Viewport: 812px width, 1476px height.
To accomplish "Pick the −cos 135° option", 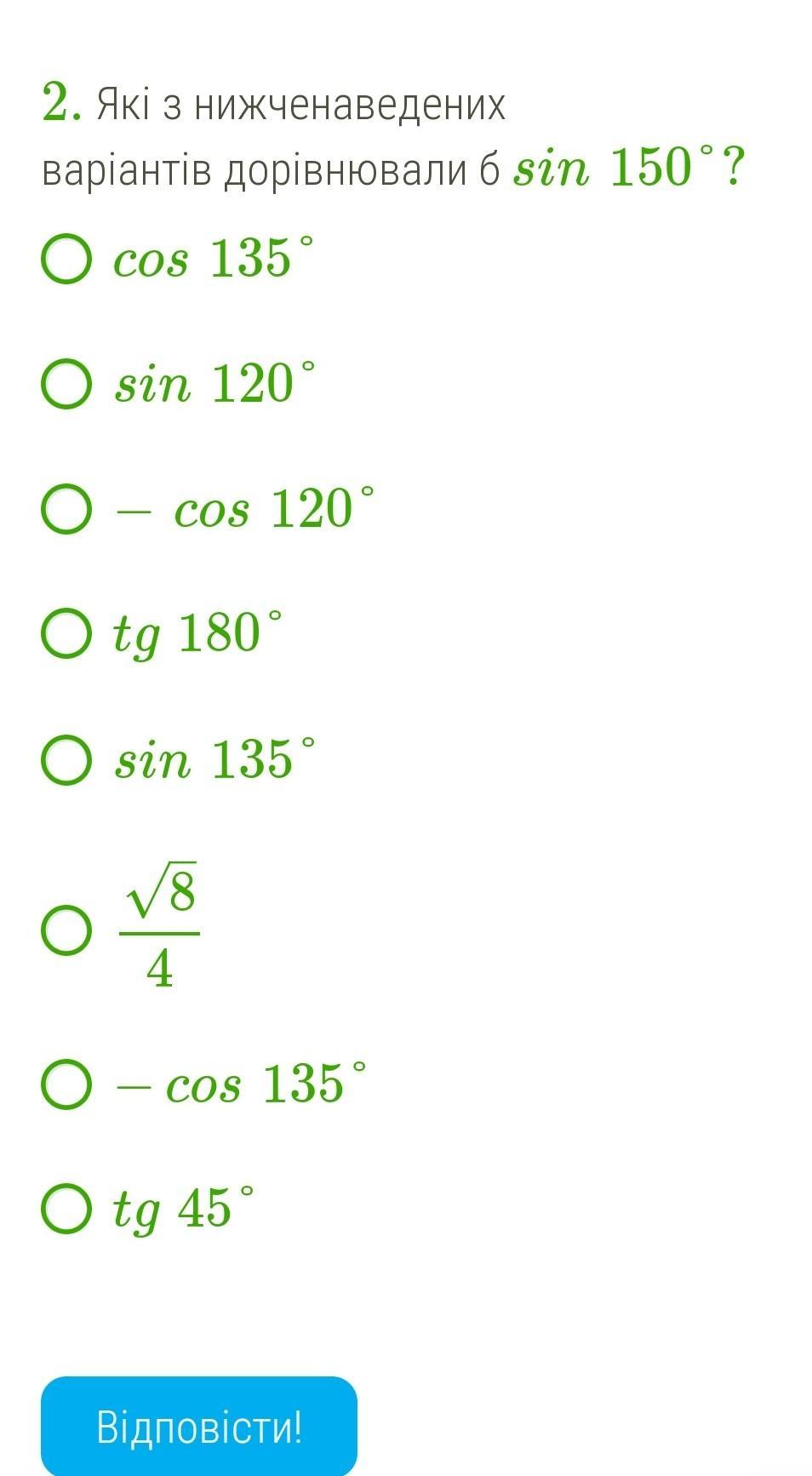I will click(x=66, y=1084).
